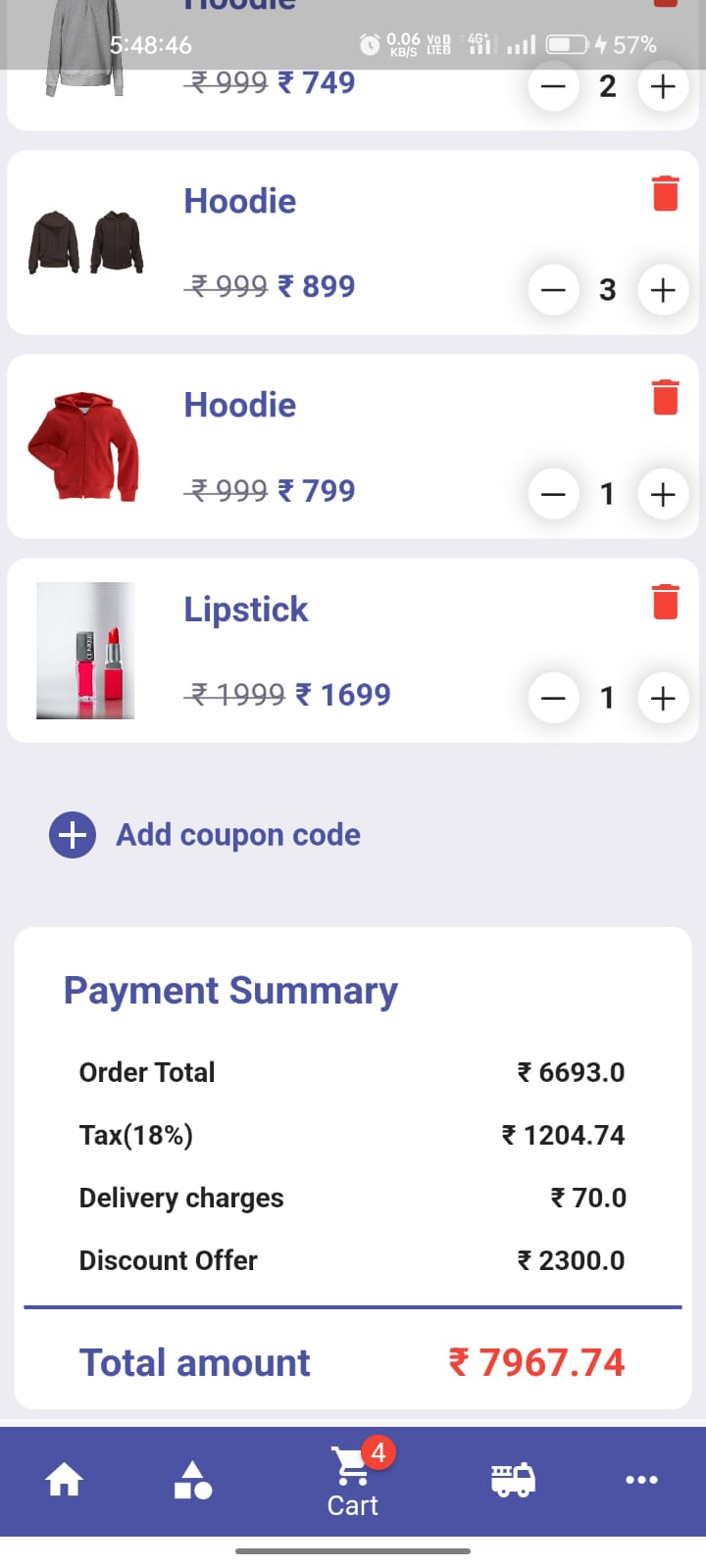
Task: Decrease the grey Hoodie quantity from 2
Action: 552,86
